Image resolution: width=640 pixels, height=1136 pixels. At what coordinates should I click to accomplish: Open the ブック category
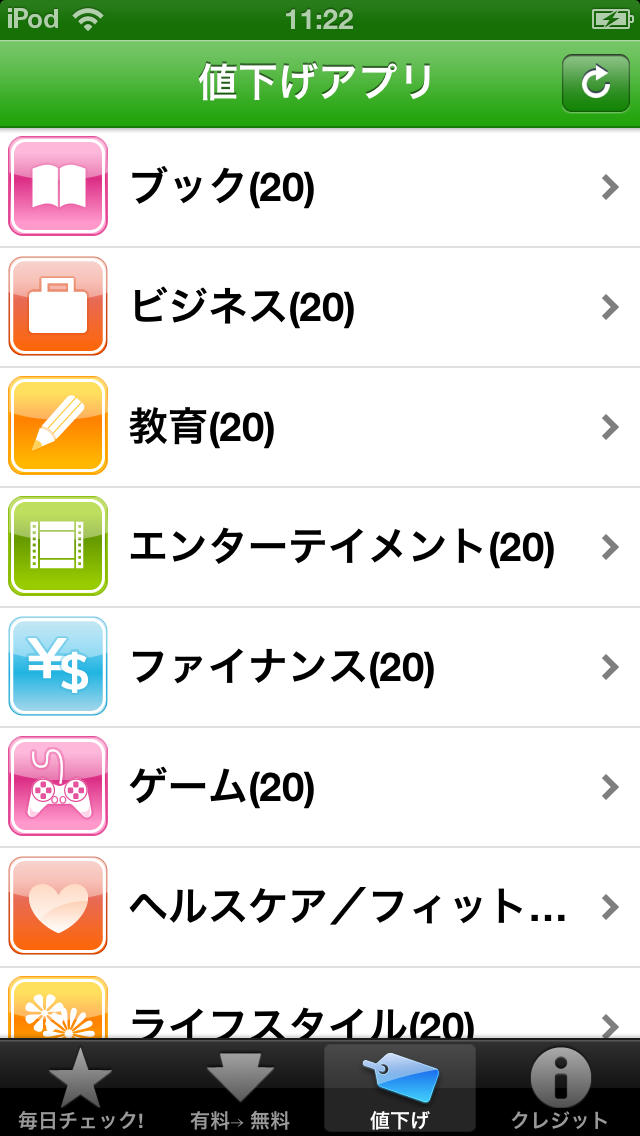point(320,187)
